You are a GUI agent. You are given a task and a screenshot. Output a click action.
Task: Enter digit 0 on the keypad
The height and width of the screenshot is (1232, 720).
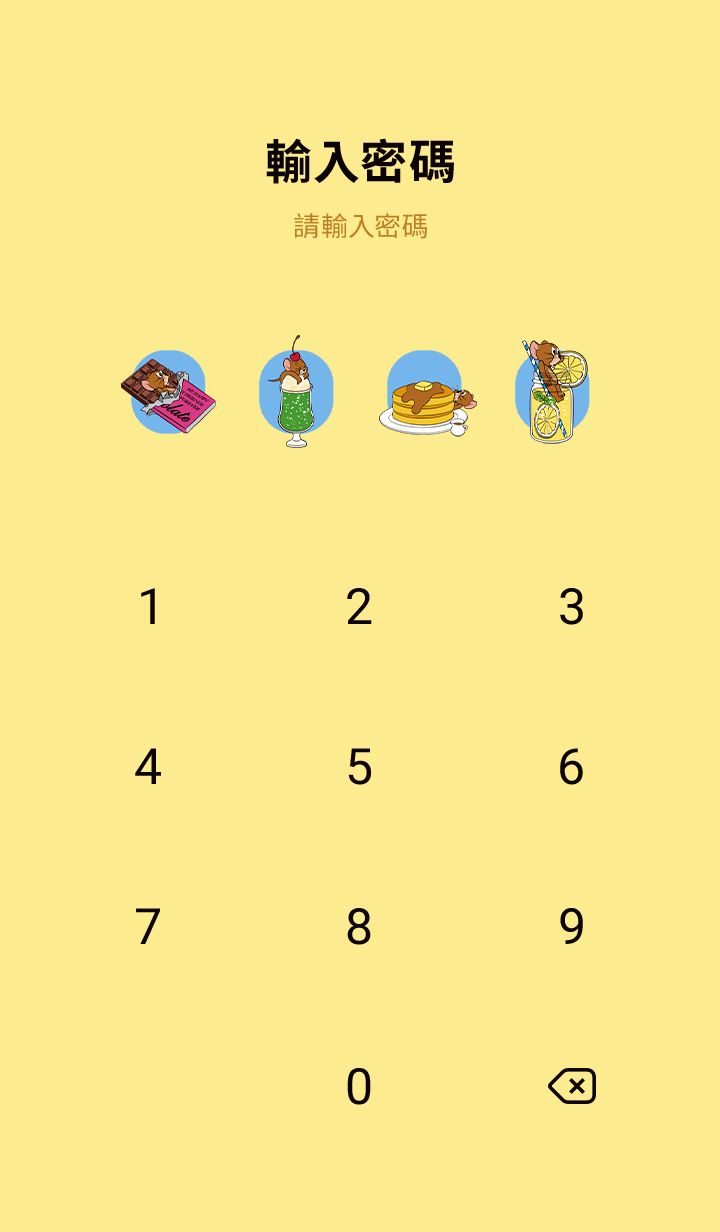(359, 1087)
